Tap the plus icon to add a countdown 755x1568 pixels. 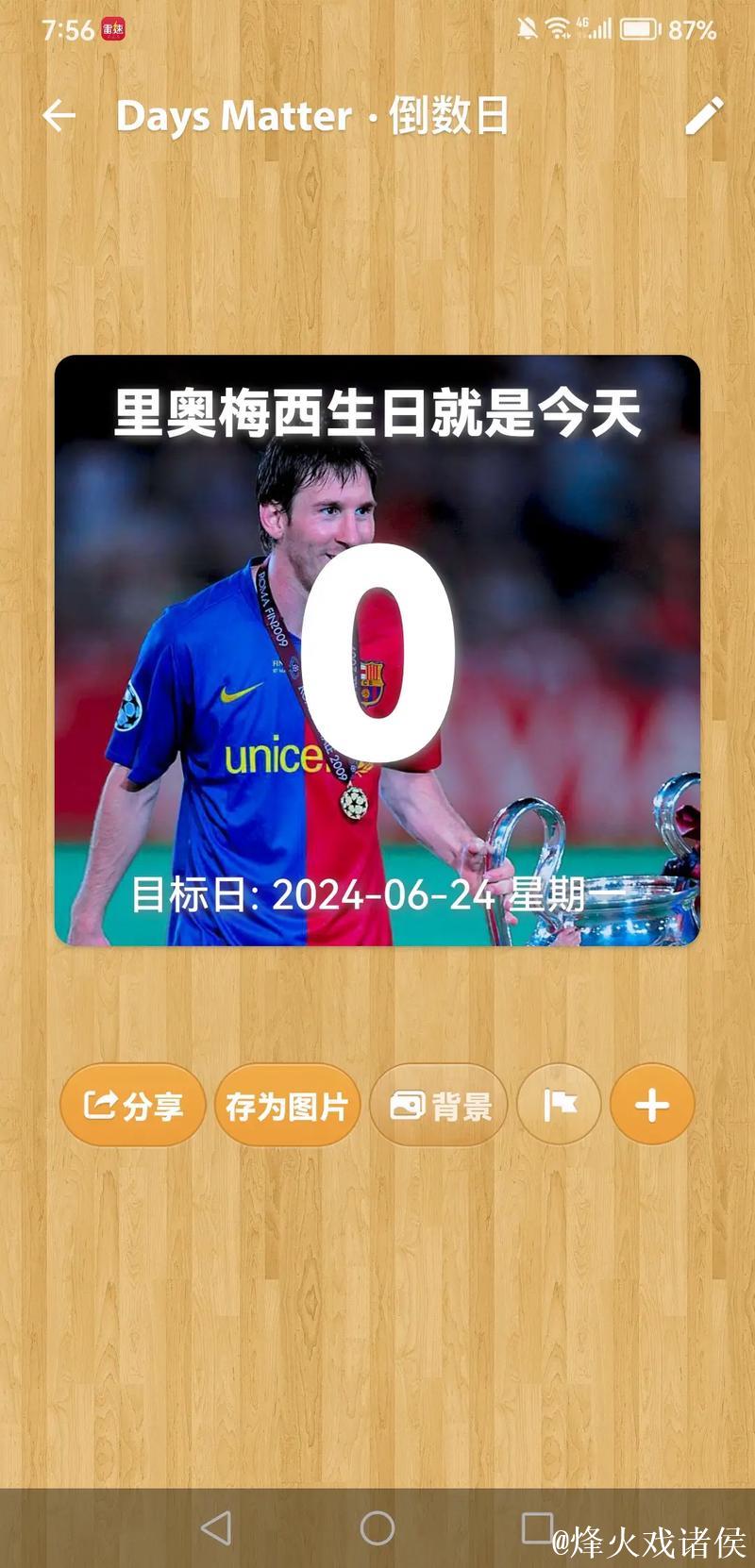[651, 1104]
